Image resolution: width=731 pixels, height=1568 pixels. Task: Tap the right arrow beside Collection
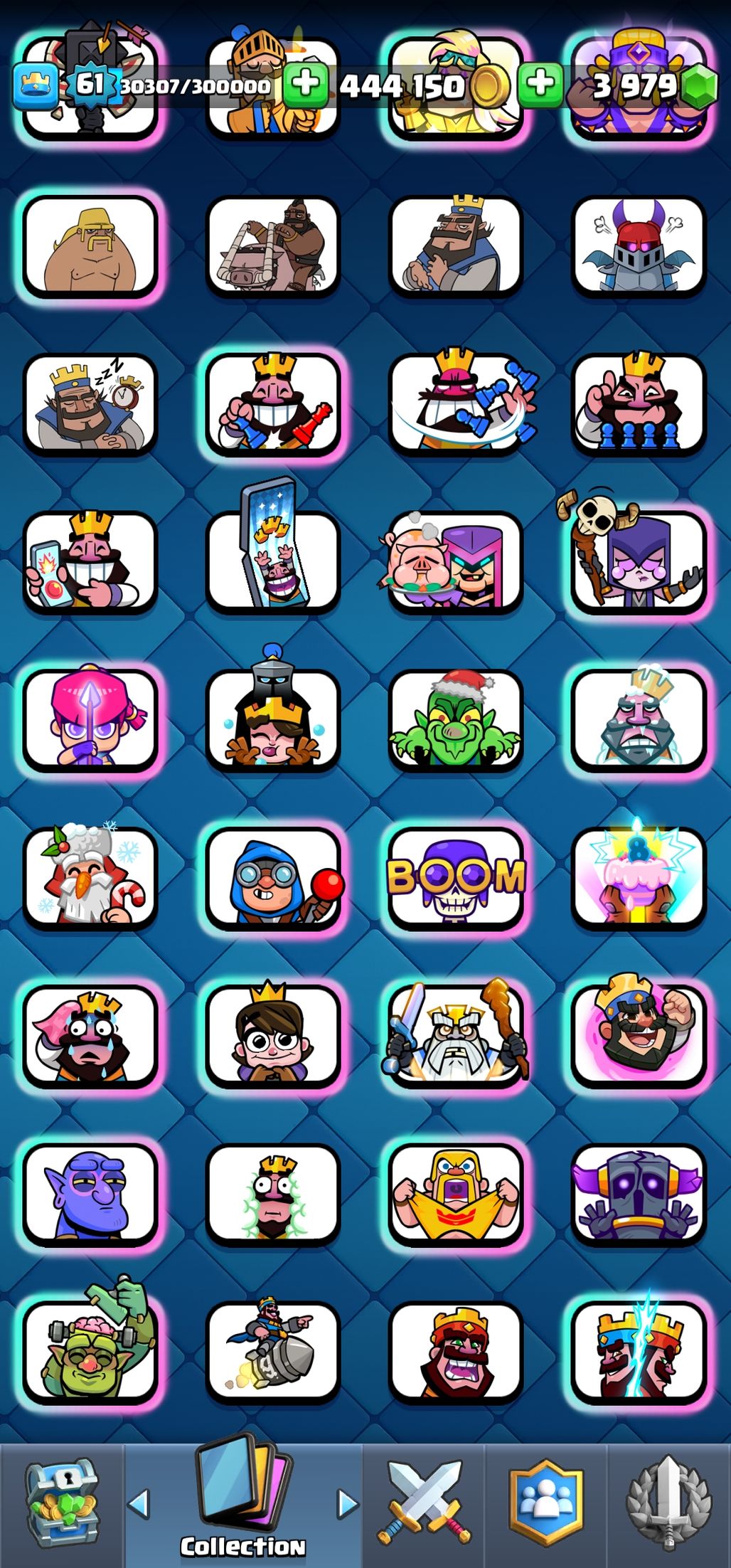click(x=348, y=1503)
